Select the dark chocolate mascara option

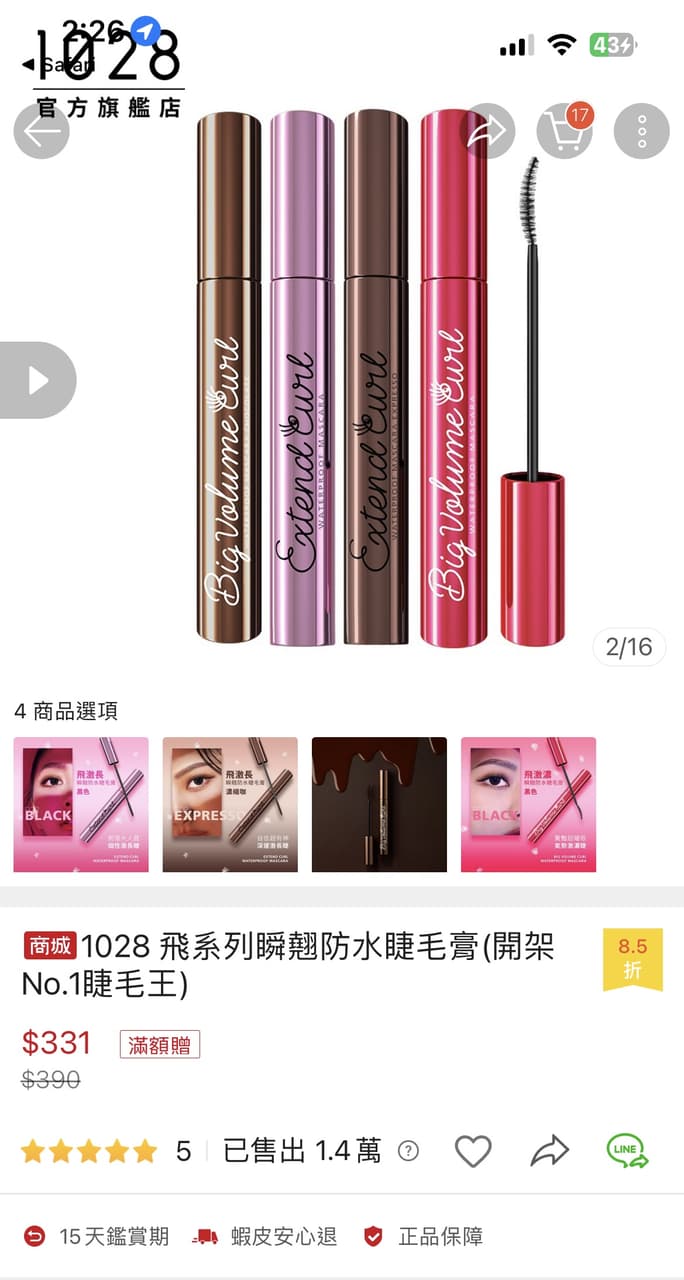(379, 805)
